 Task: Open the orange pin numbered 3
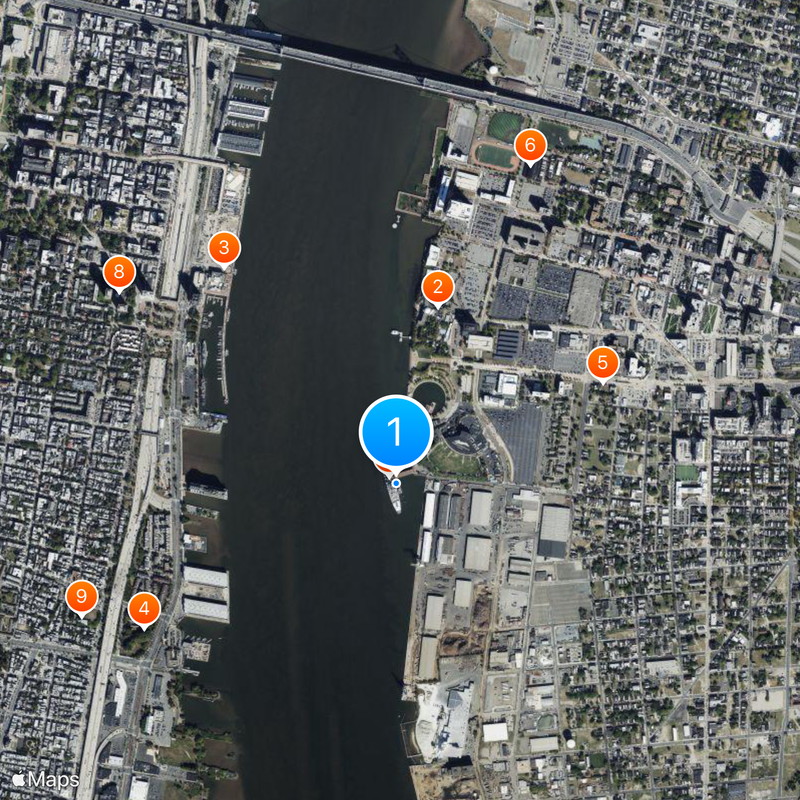224,247
